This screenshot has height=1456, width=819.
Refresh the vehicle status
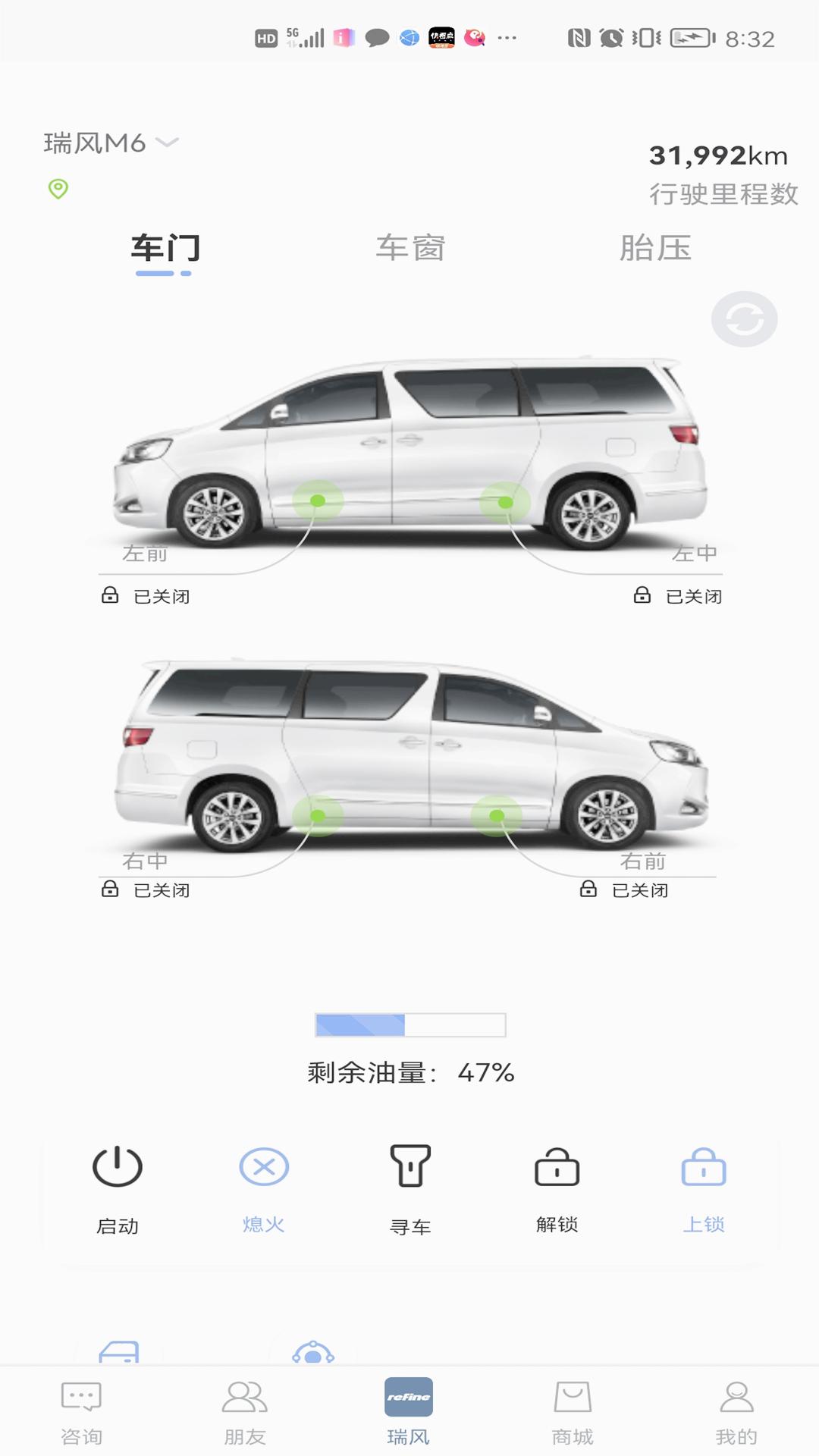[744, 319]
